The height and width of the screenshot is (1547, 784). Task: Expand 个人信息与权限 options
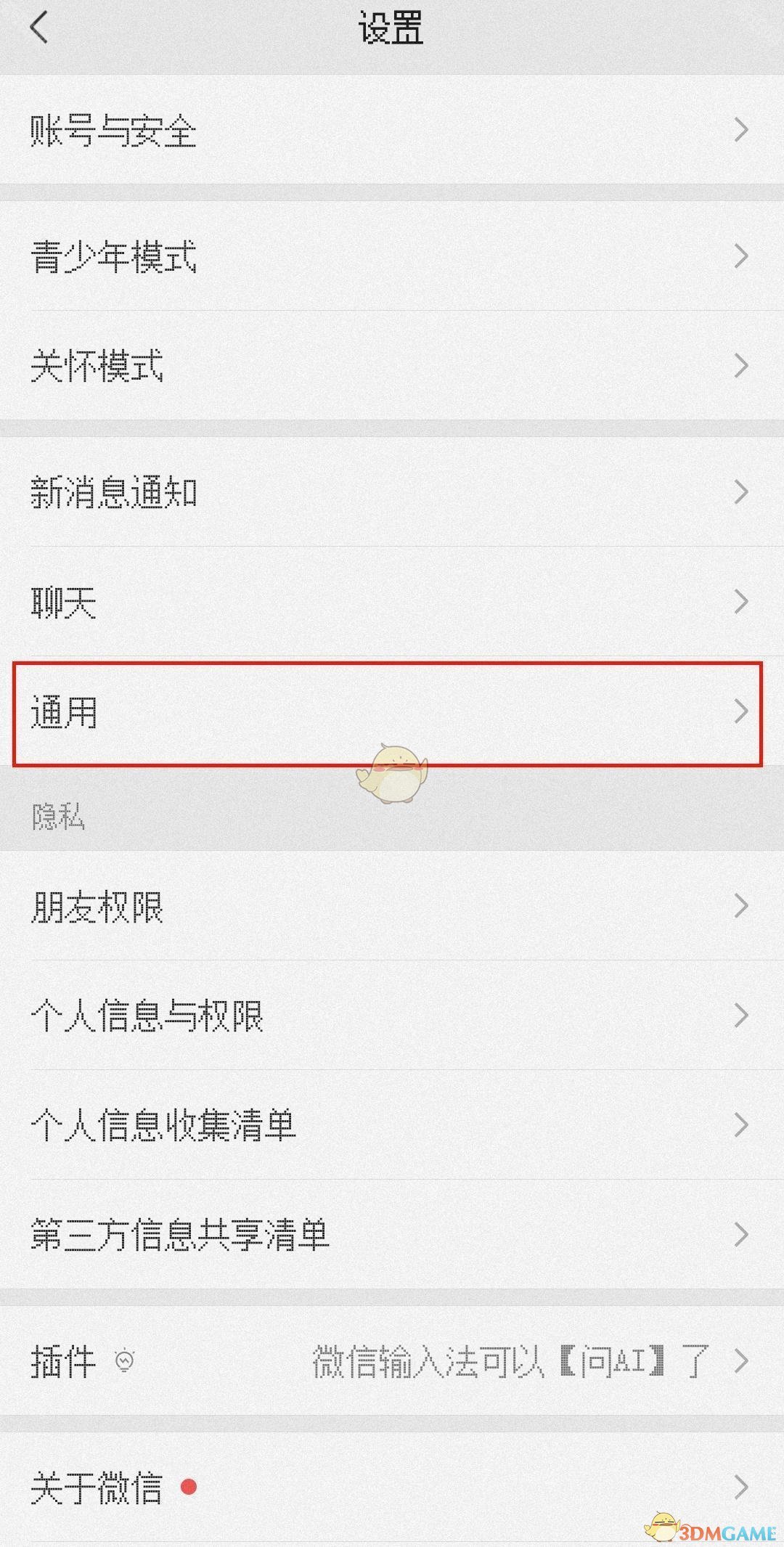[x=740, y=1016]
